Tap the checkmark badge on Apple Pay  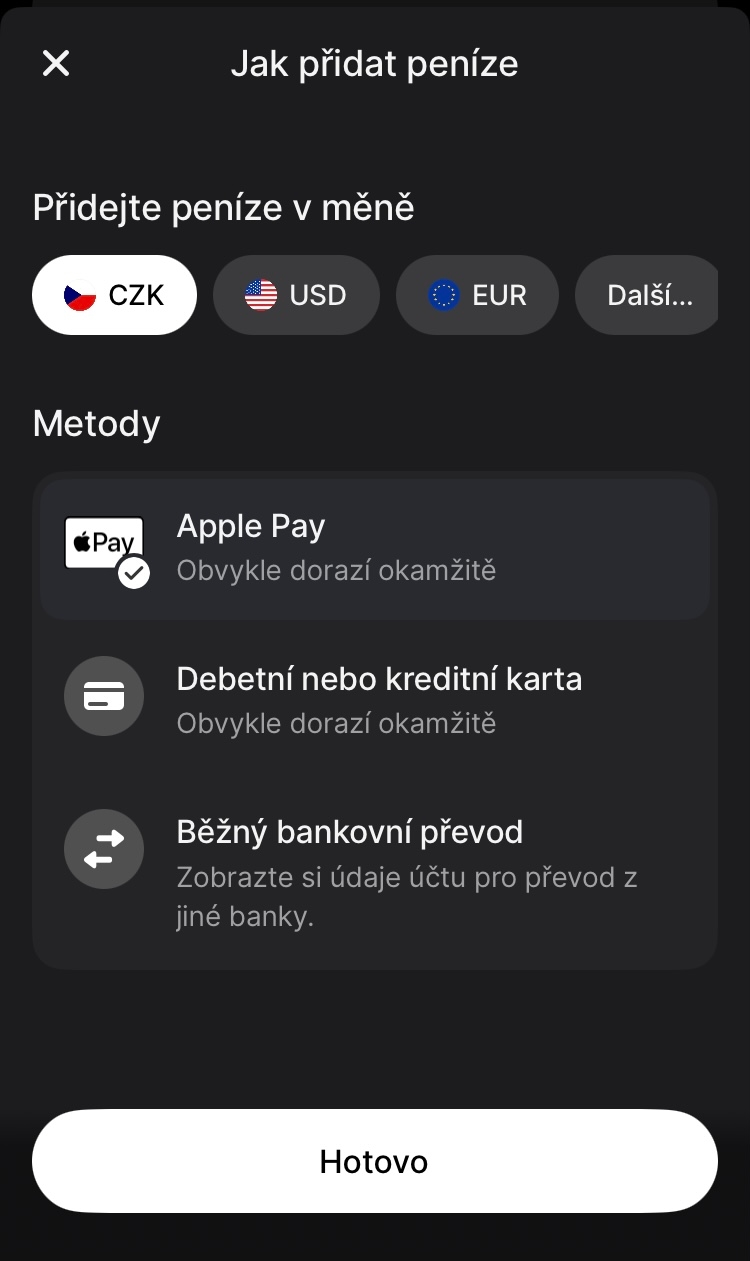pyautogui.click(x=132, y=574)
